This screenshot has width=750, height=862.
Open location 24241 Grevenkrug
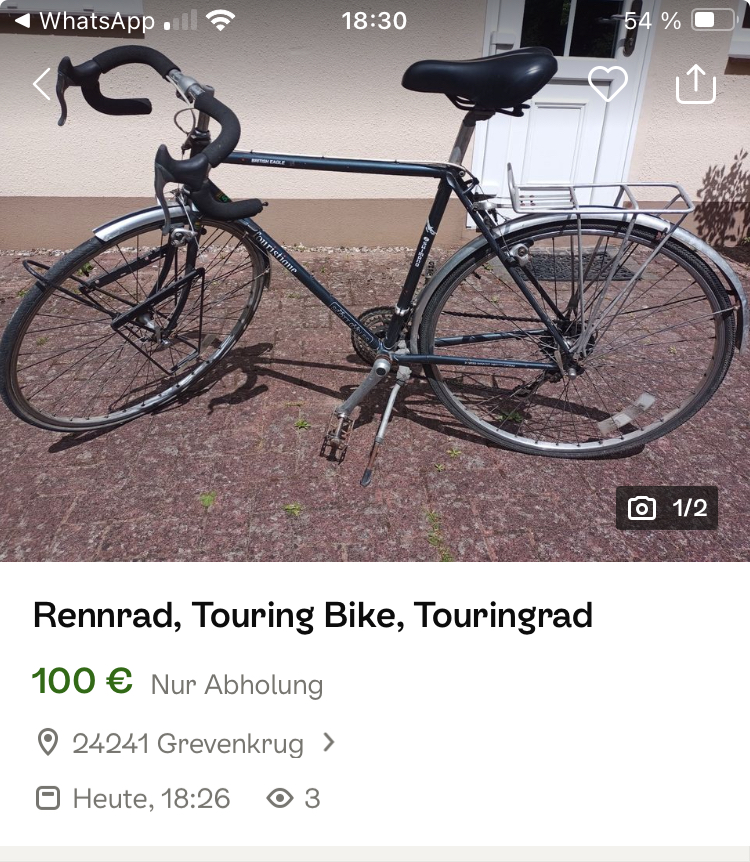coord(187,743)
